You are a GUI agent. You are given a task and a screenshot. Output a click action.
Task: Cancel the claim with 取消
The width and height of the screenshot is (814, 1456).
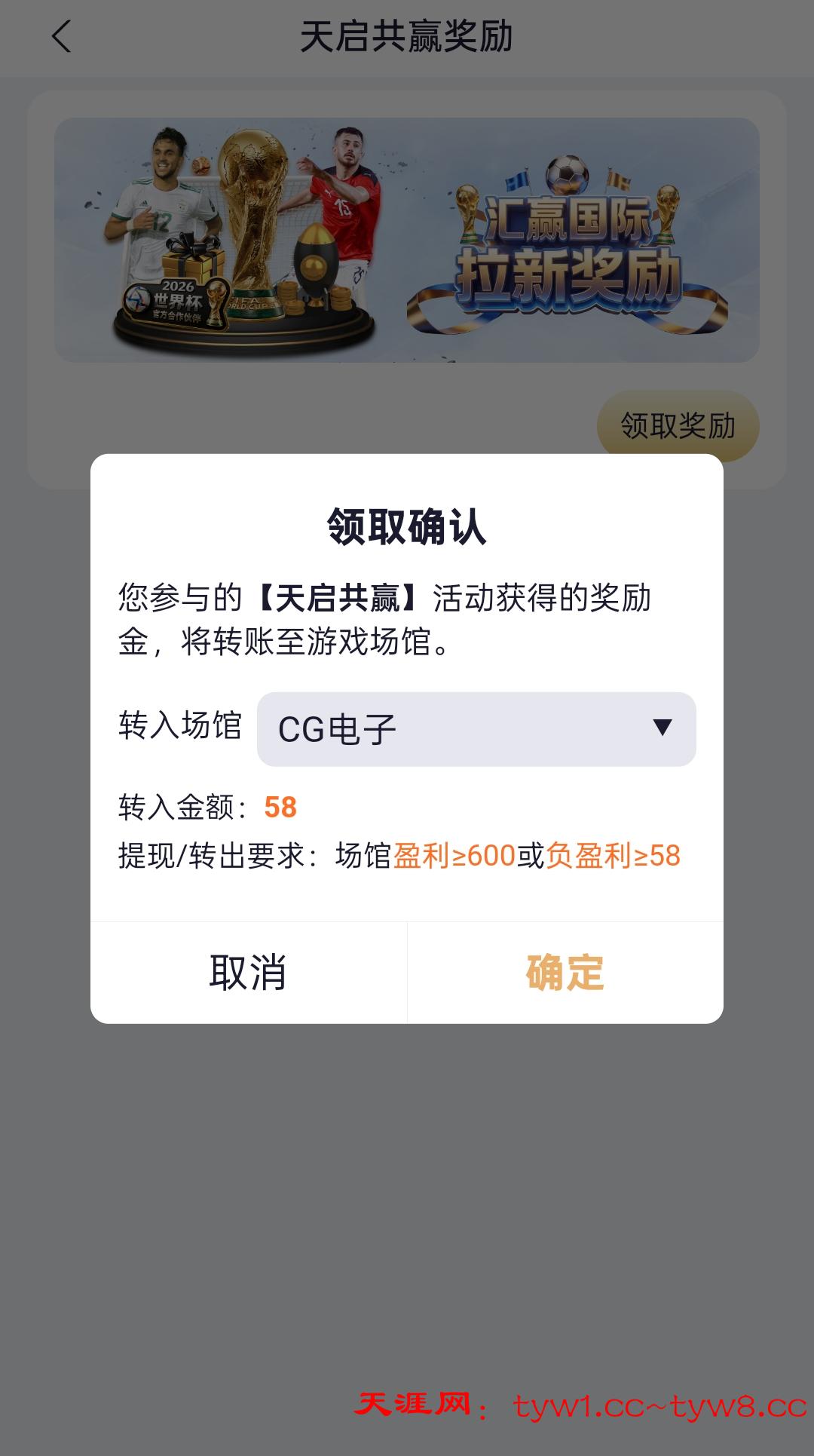pos(248,973)
